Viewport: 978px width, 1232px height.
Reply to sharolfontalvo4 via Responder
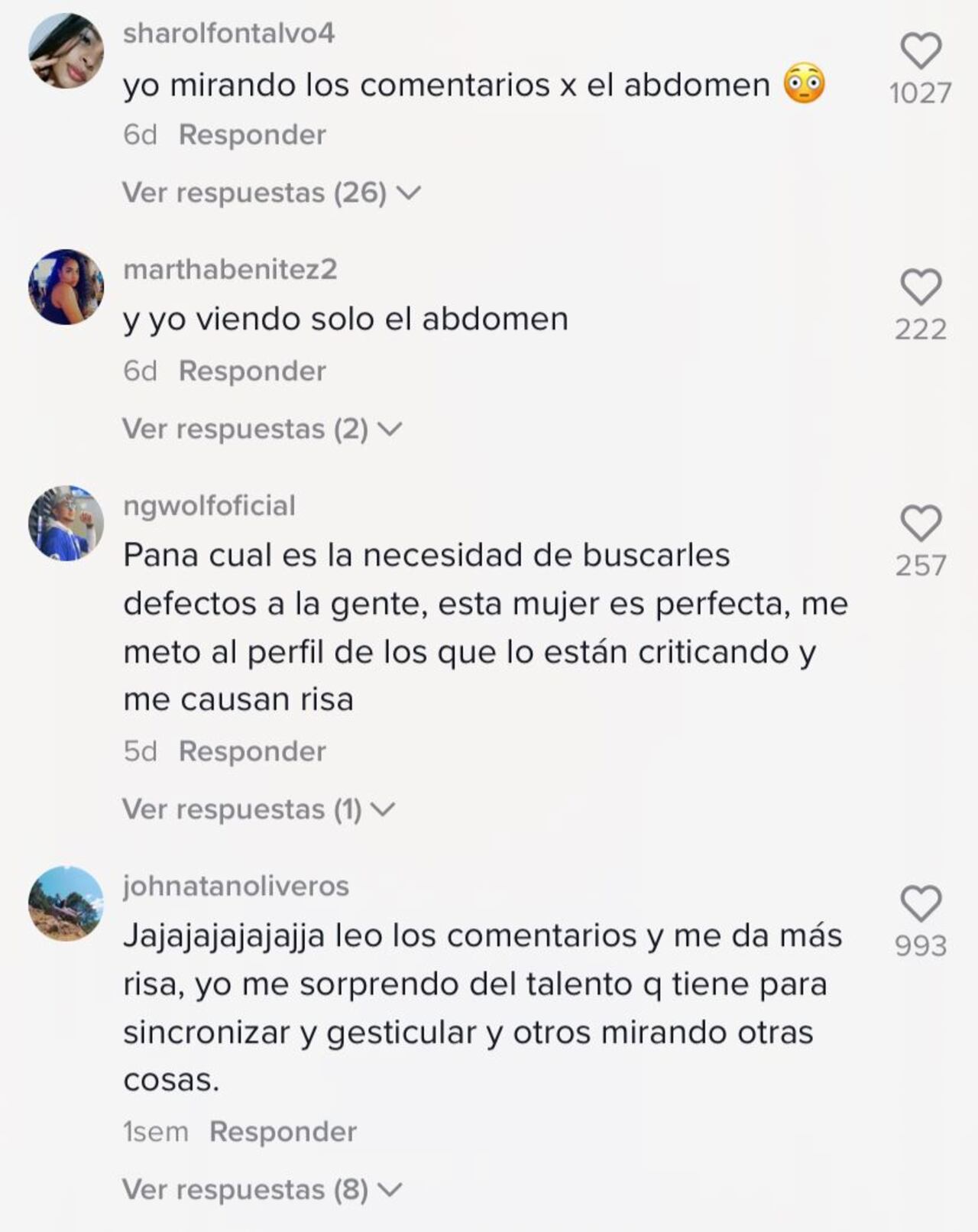[252, 134]
